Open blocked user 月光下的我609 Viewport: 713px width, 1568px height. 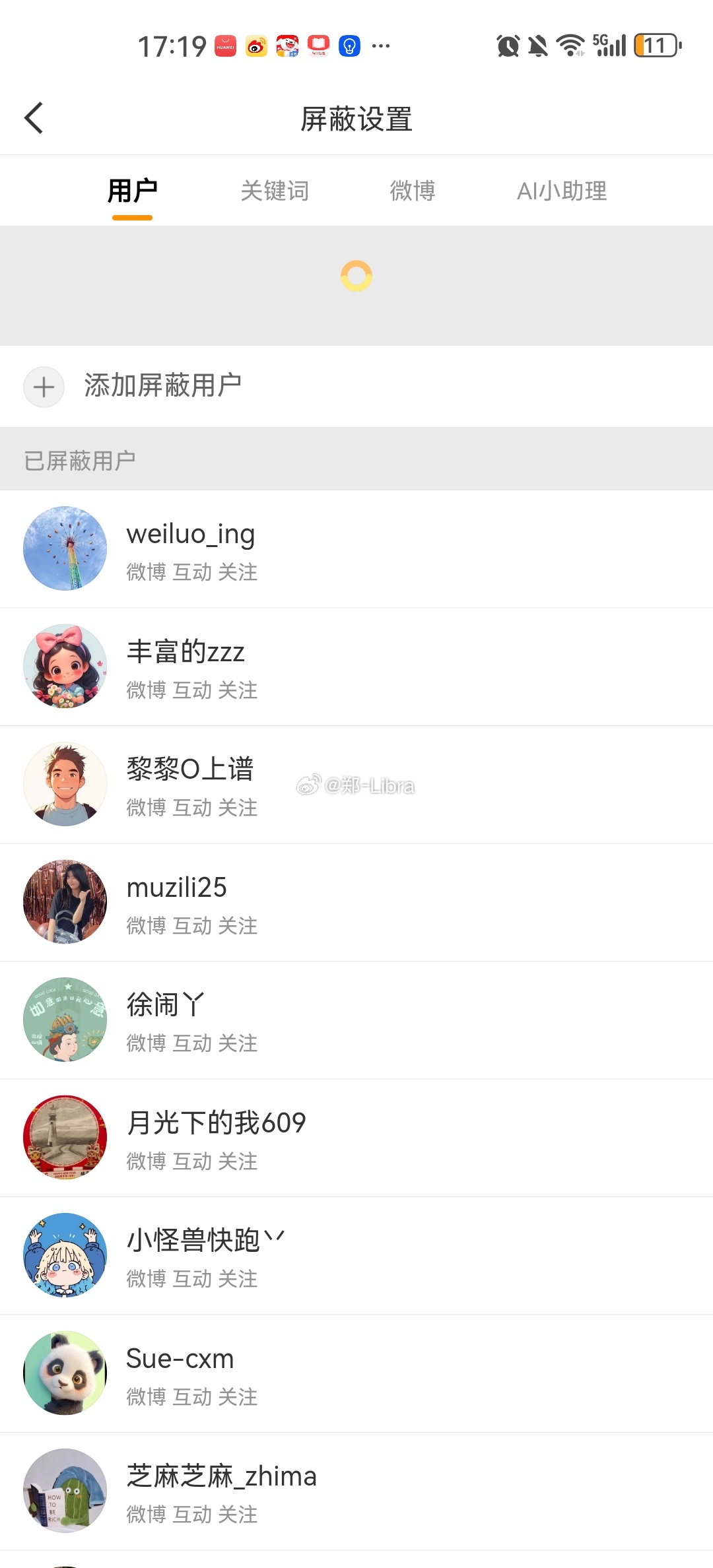click(x=216, y=1138)
